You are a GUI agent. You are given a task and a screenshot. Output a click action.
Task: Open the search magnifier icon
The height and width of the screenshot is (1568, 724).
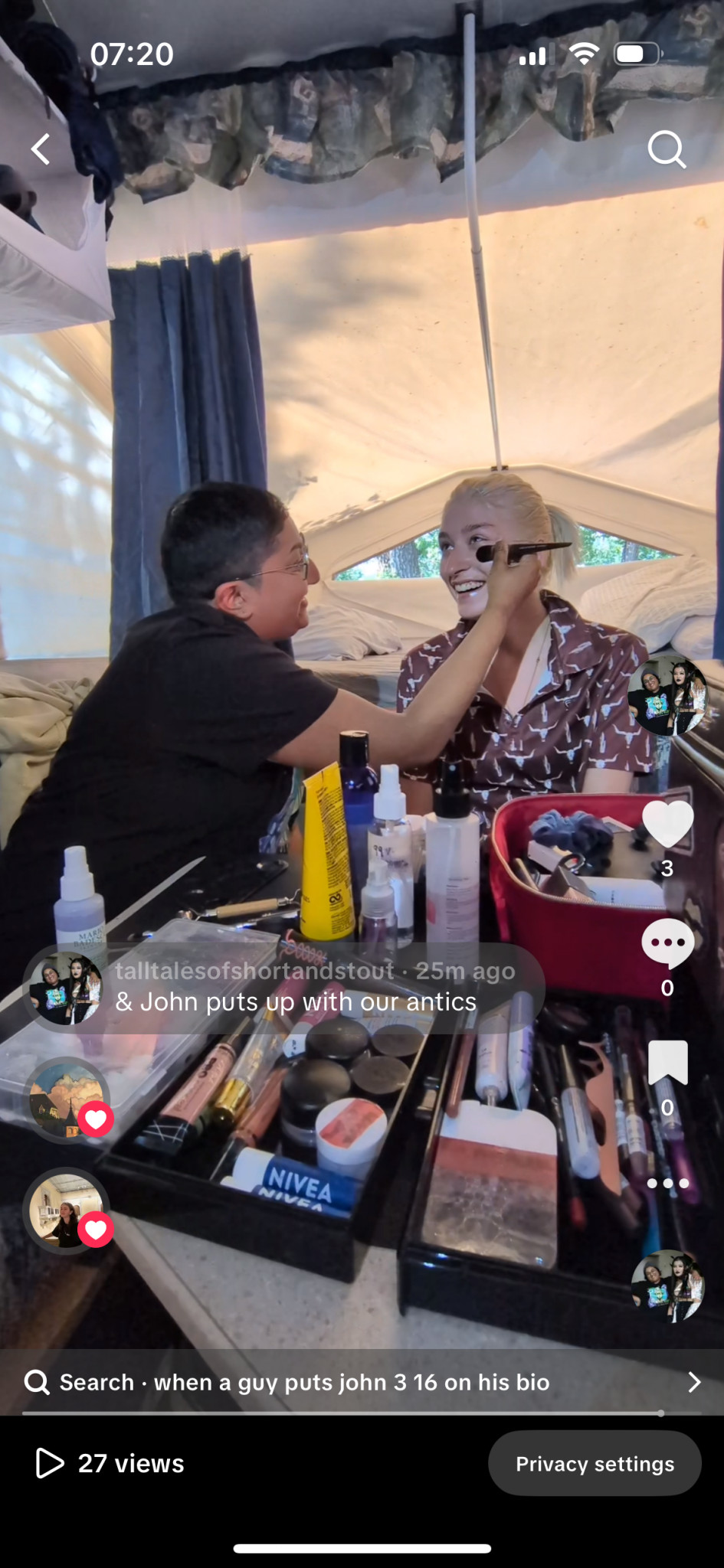pos(667,149)
